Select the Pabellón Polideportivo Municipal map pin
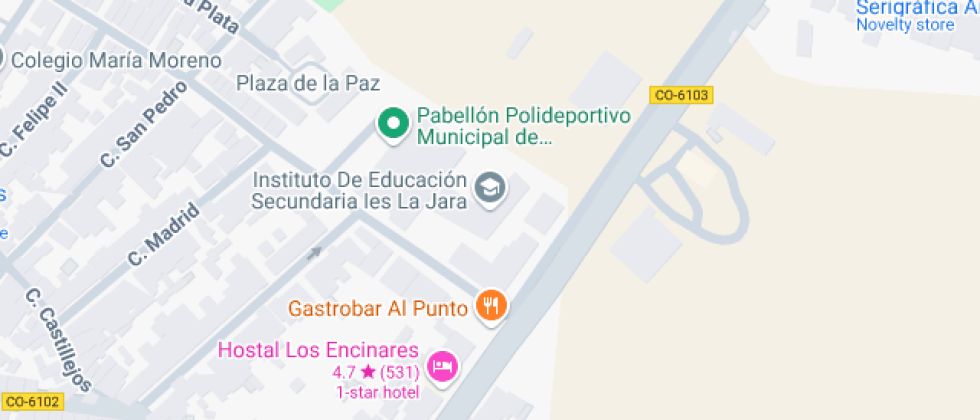The width and height of the screenshot is (980, 420). (392, 125)
